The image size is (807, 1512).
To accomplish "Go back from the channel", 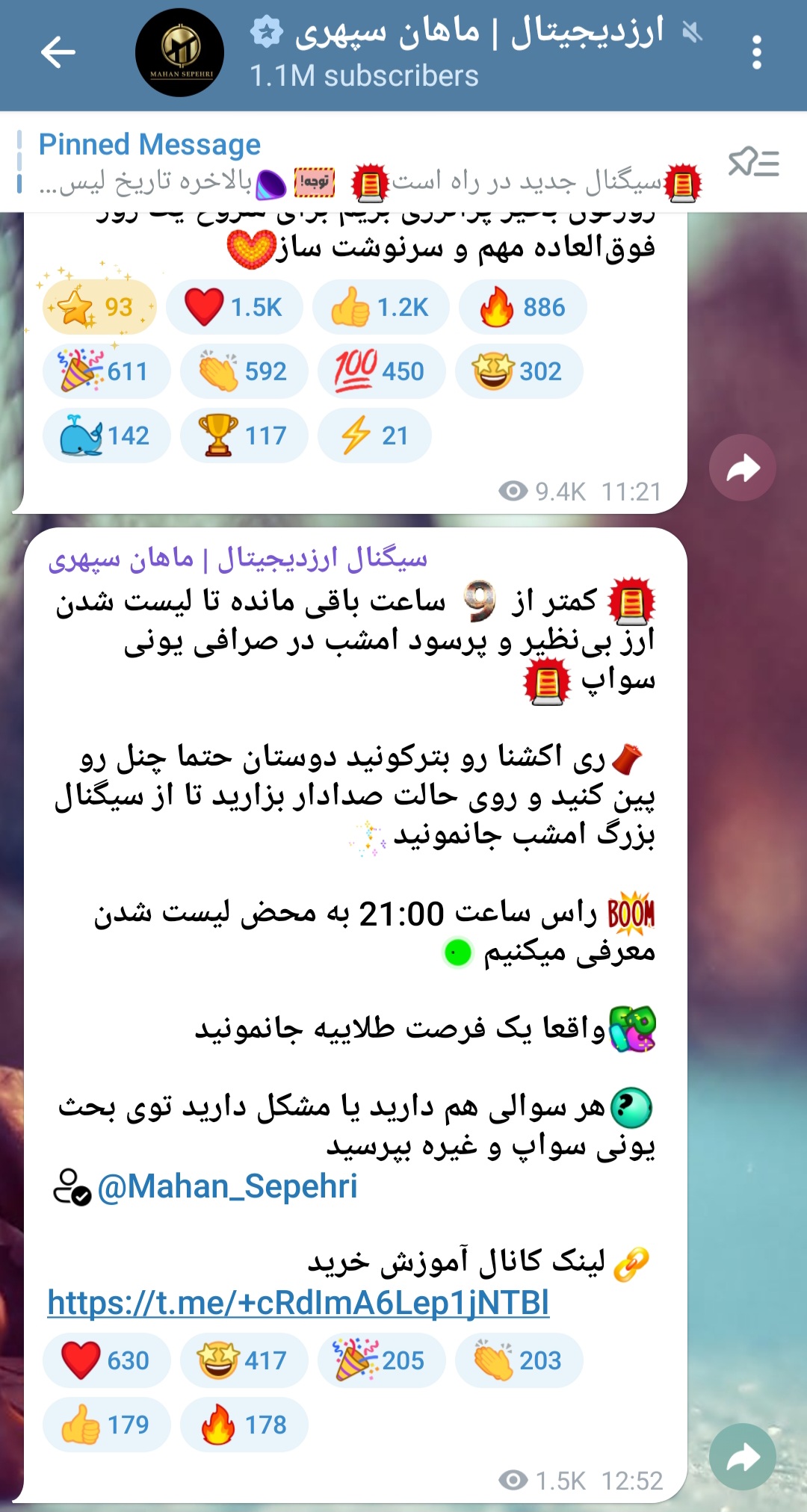I will [58, 52].
